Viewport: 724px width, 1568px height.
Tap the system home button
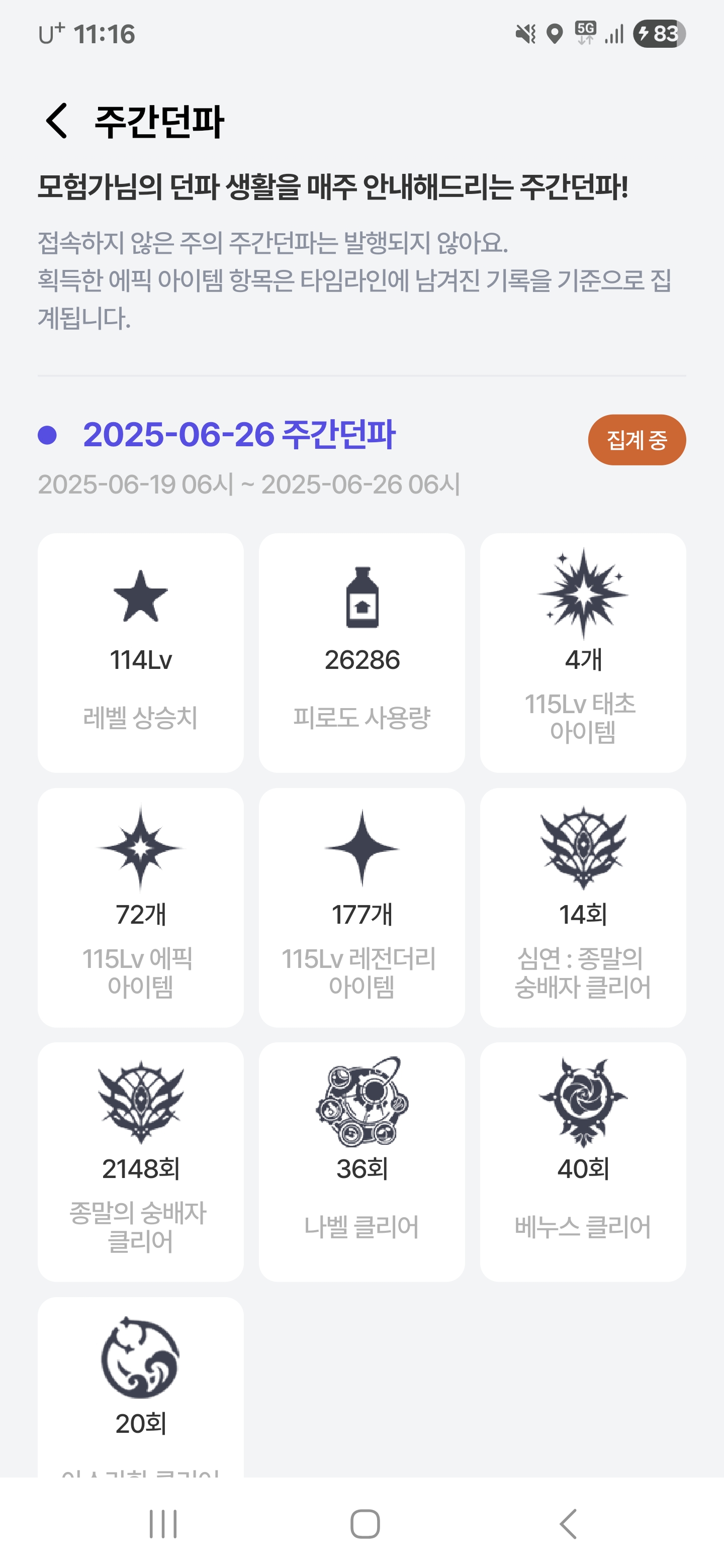point(365,1524)
